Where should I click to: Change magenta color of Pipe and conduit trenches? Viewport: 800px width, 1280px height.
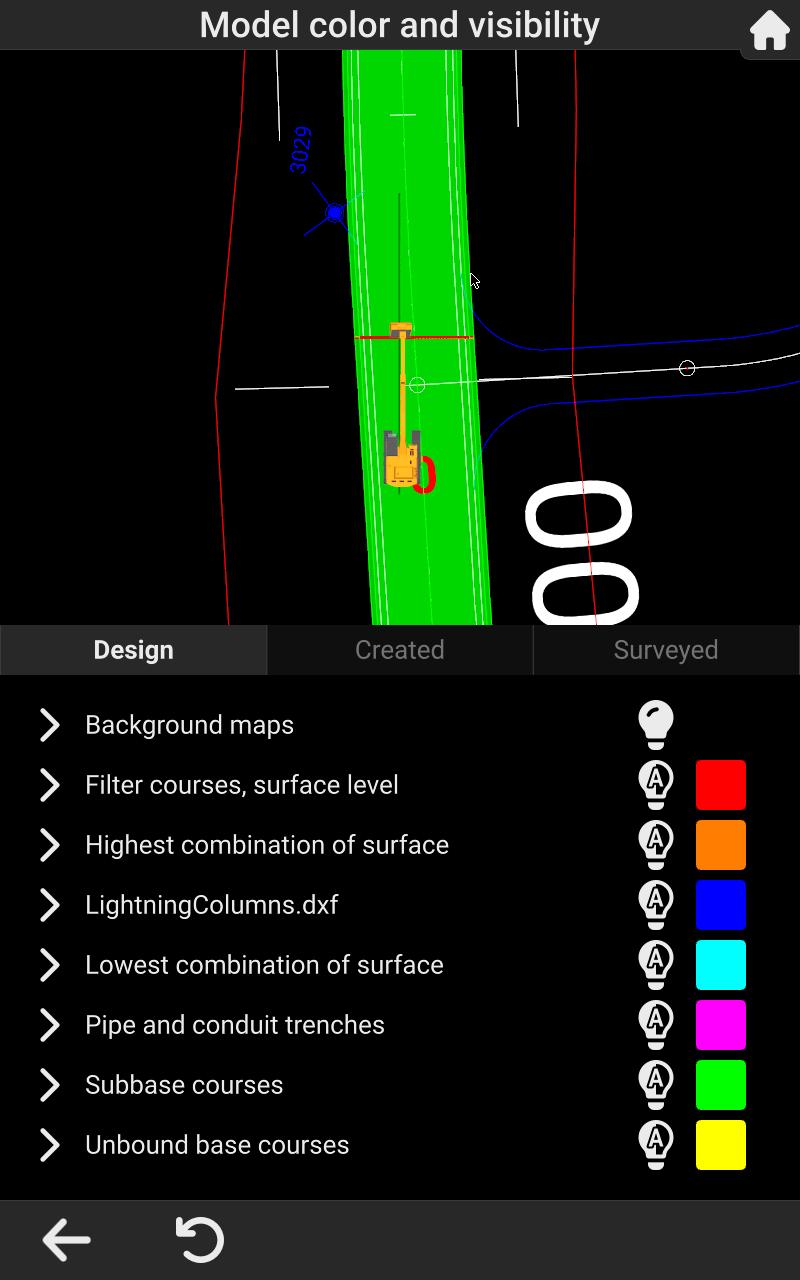click(x=720, y=1025)
